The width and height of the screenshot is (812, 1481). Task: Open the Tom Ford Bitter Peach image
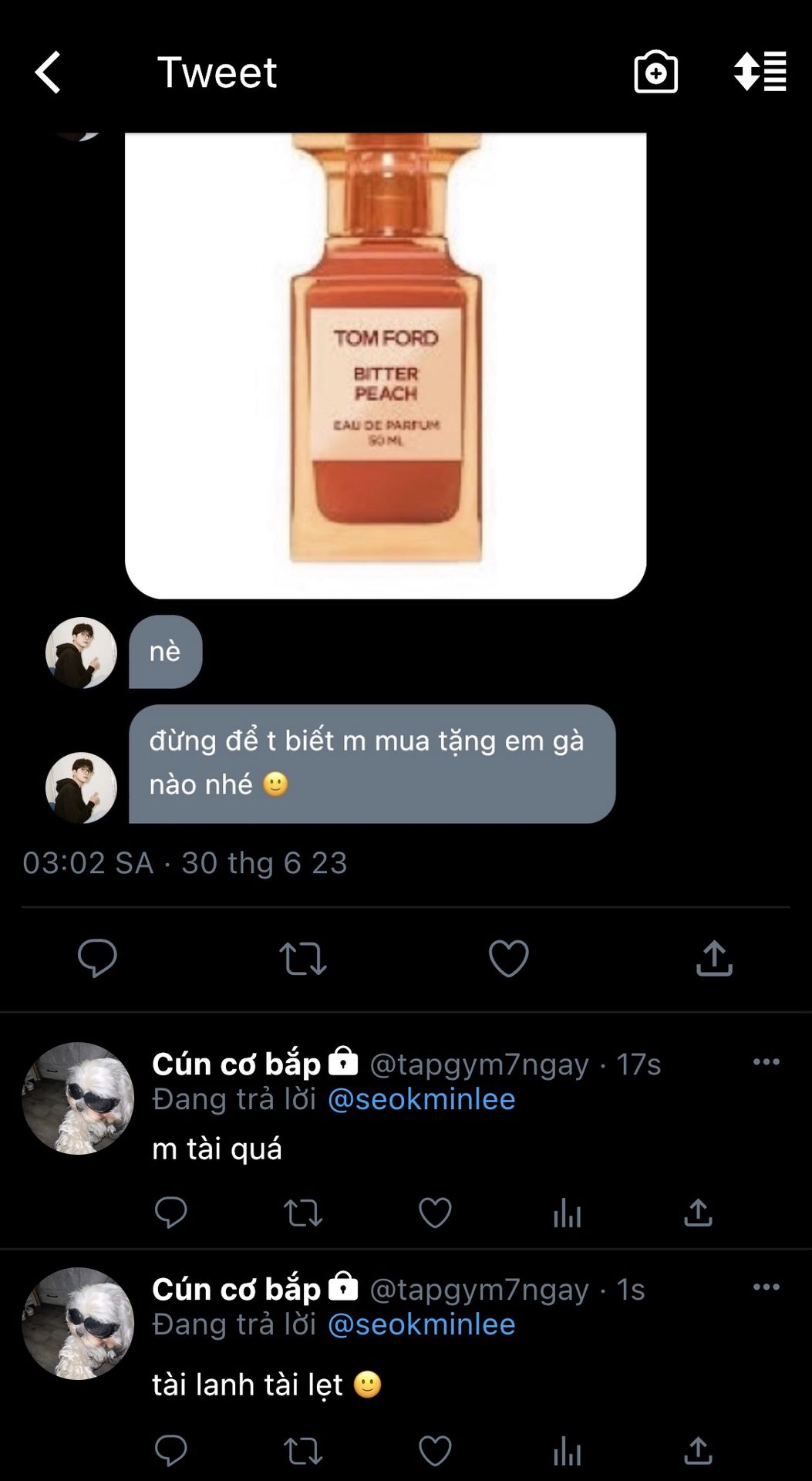[386, 363]
